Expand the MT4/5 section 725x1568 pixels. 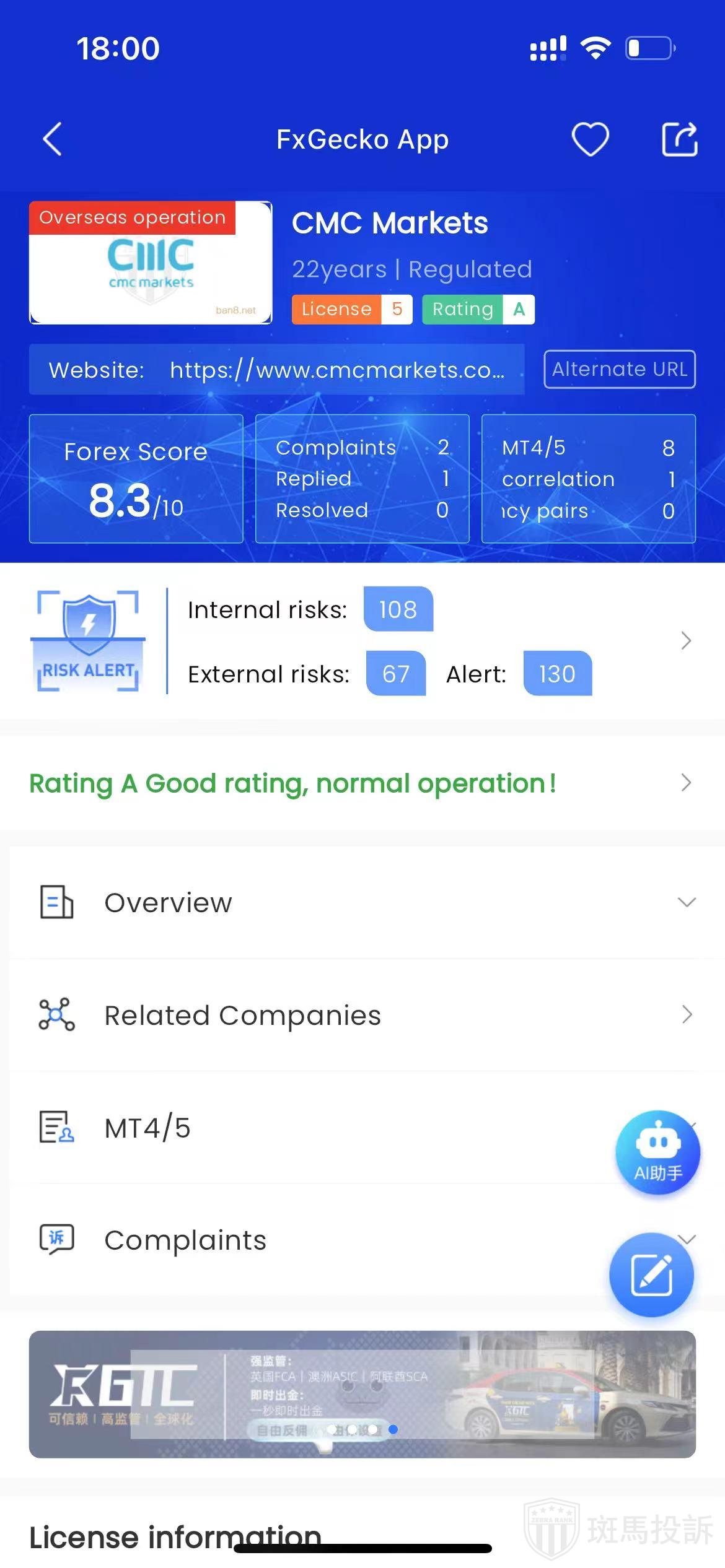click(310, 1128)
